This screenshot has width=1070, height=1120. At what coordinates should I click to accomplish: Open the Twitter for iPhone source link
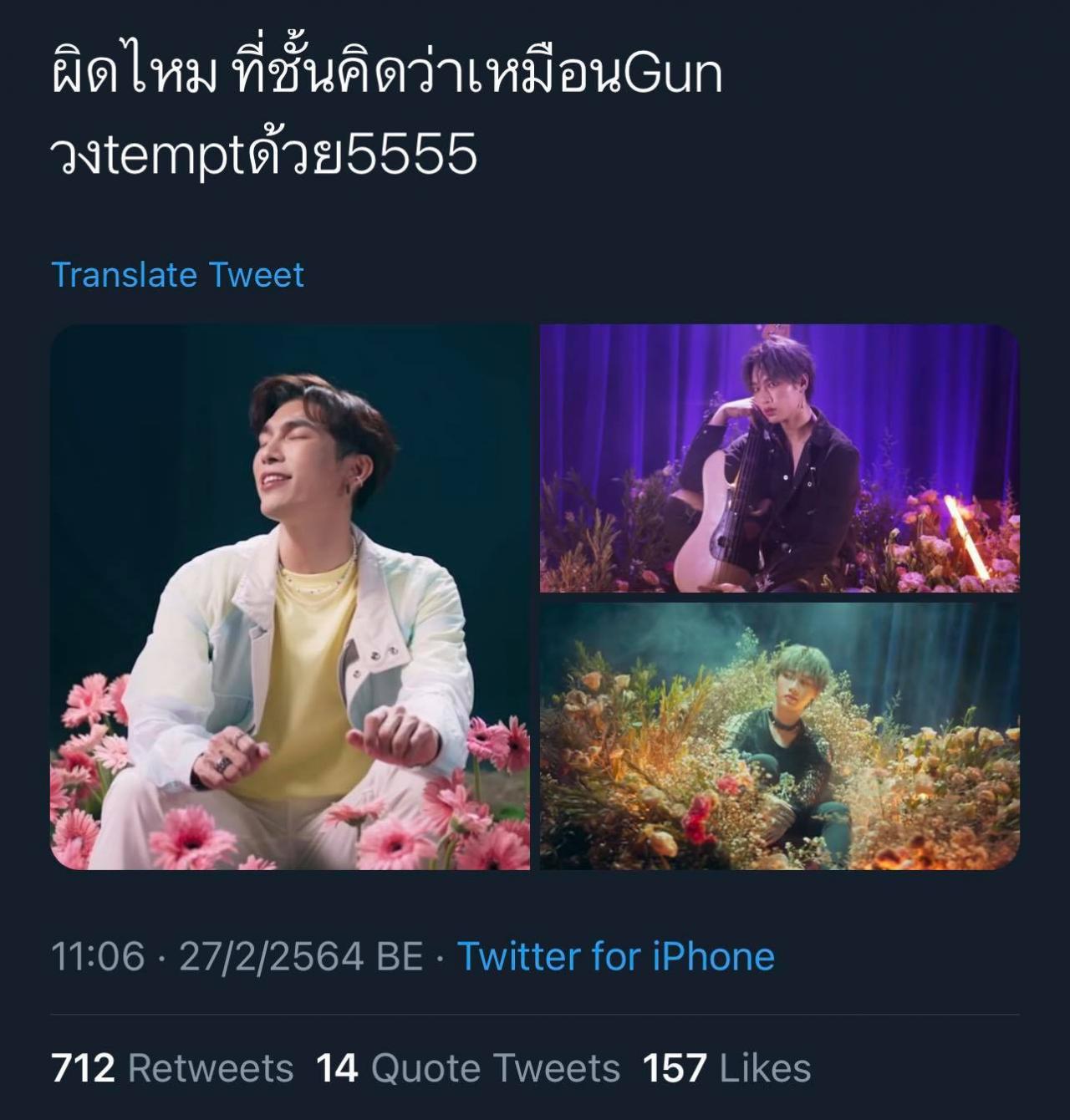(616, 956)
